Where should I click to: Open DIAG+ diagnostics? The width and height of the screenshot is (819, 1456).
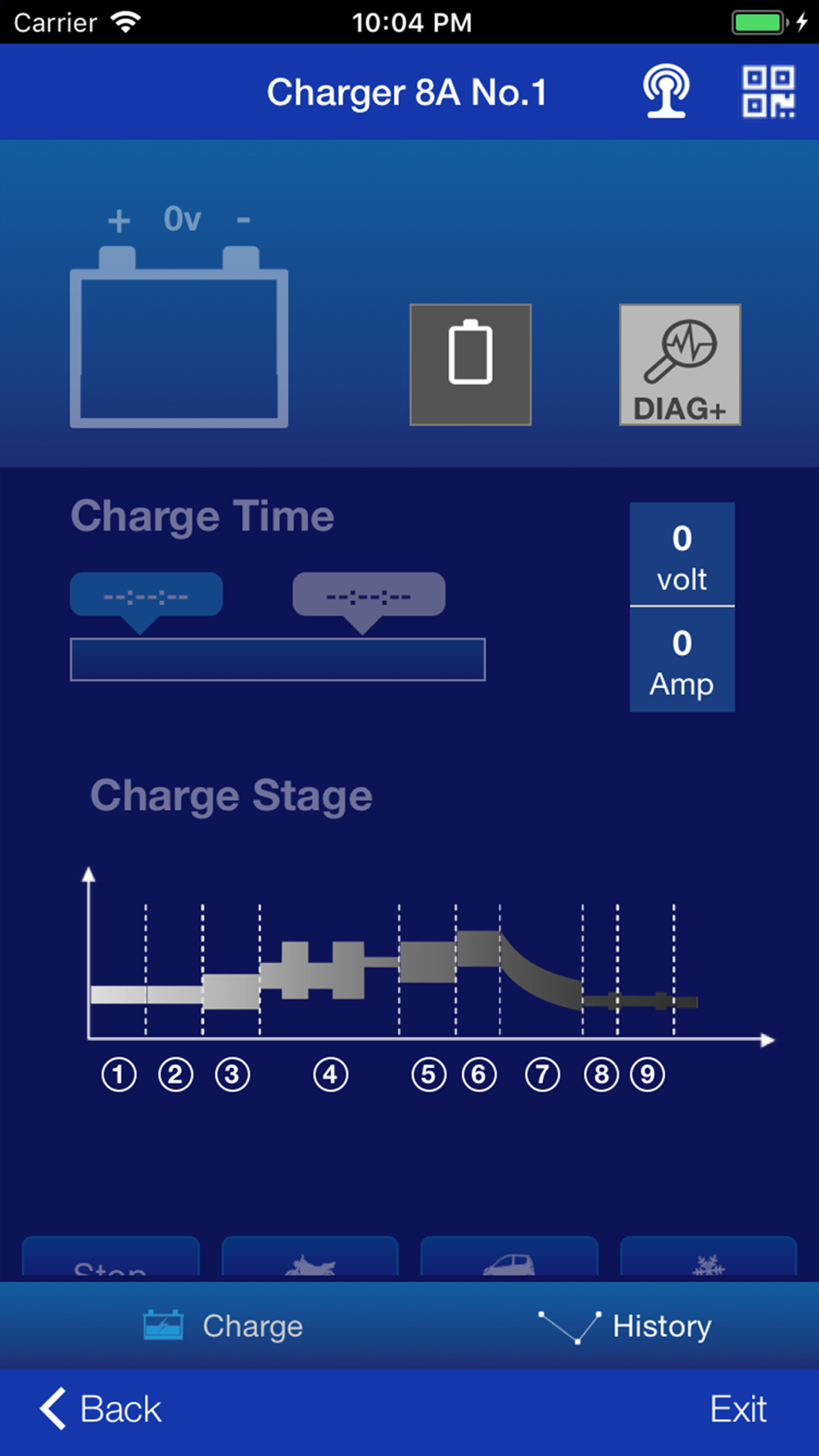pyautogui.click(x=680, y=364)
